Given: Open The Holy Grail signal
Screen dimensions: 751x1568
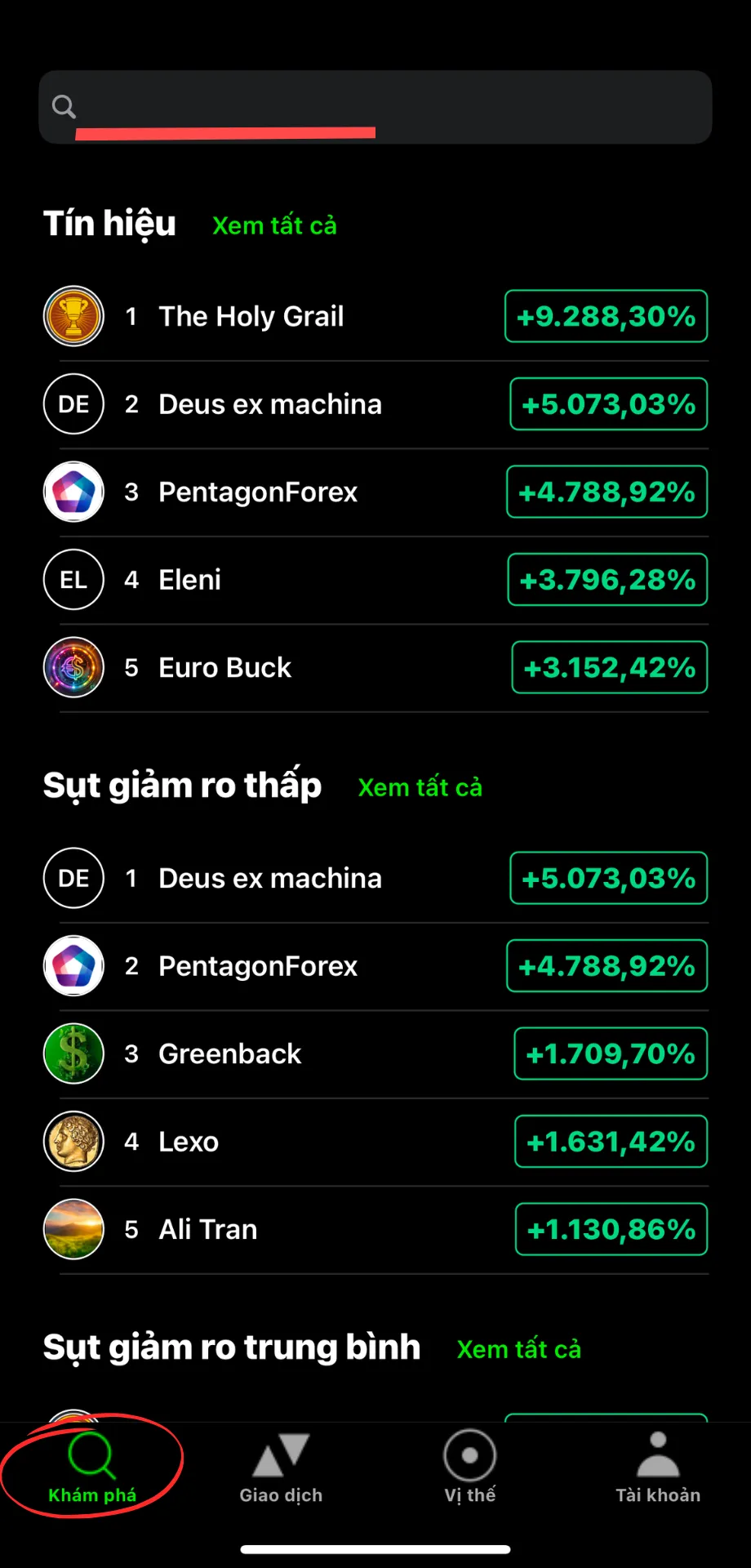Looking at the screenshot, I should [x=375, y=316].
